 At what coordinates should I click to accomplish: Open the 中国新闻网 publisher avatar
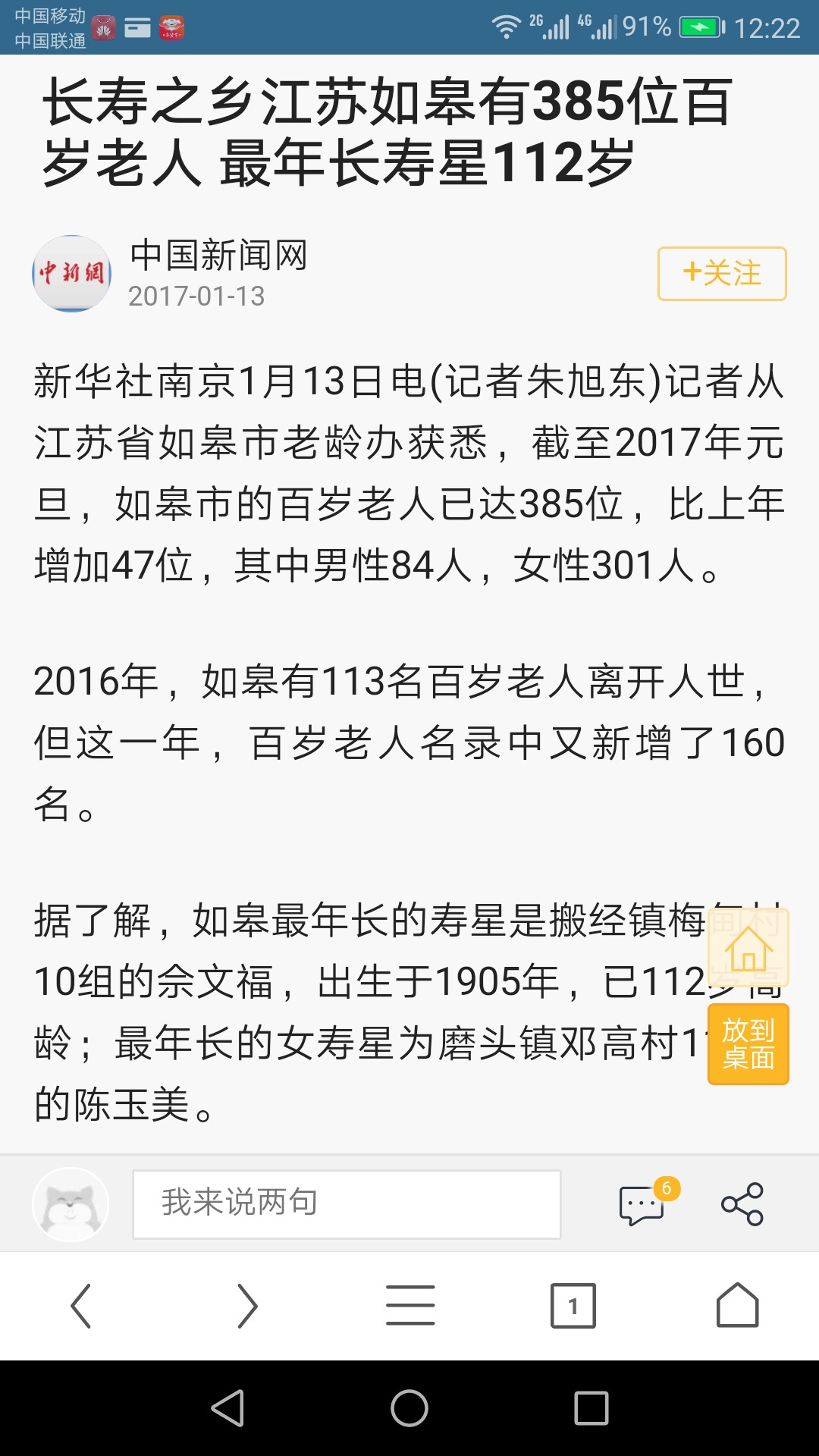pos(72,274)
